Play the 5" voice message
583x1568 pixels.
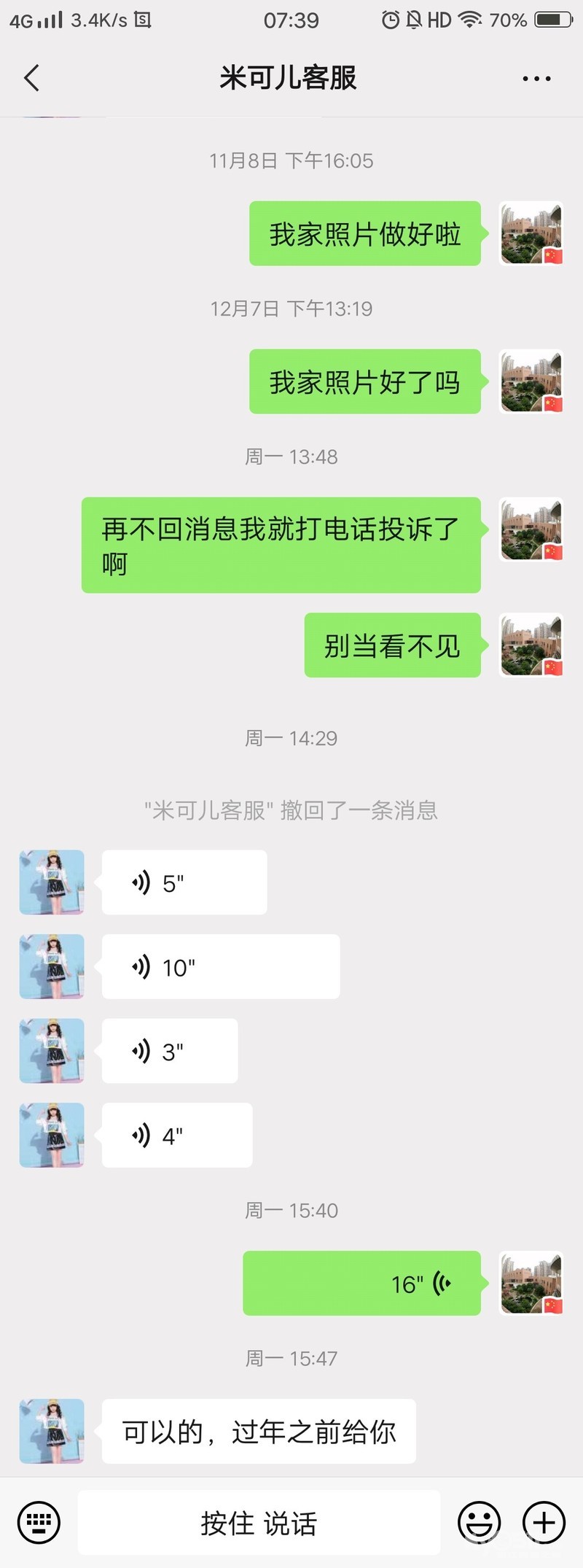pyautogui.click(x=184, y=882)
